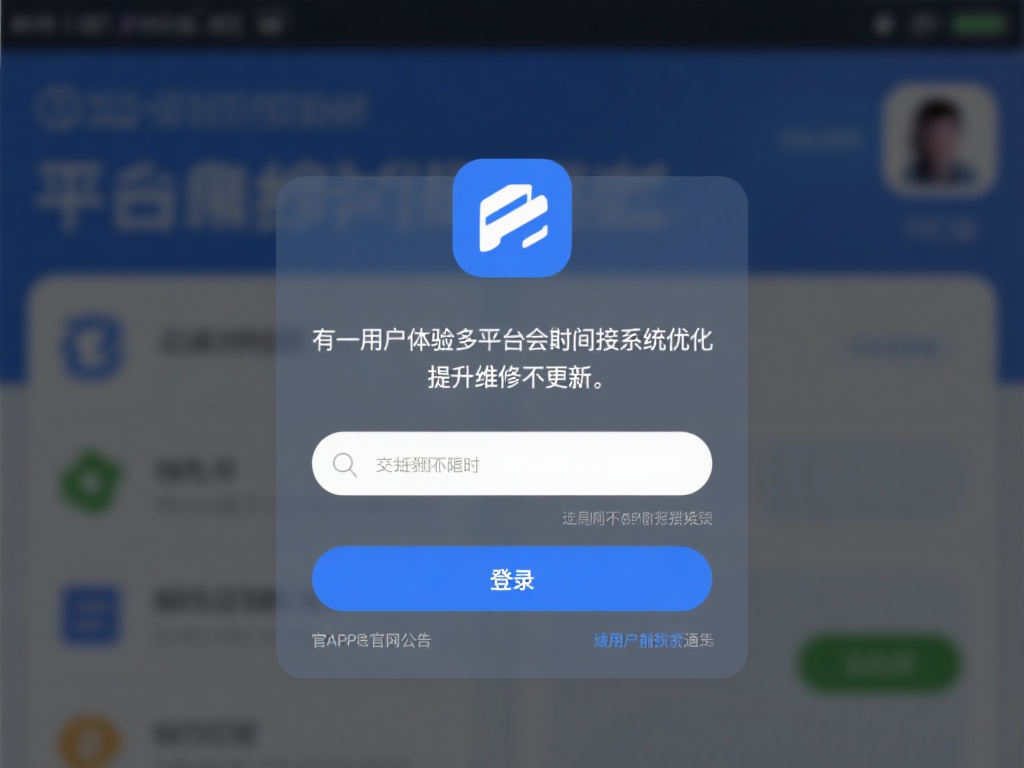The width and height of the screenshot is (1024, 768).
Task: Tap the blue 登录 button
Action: coord(512,579)
